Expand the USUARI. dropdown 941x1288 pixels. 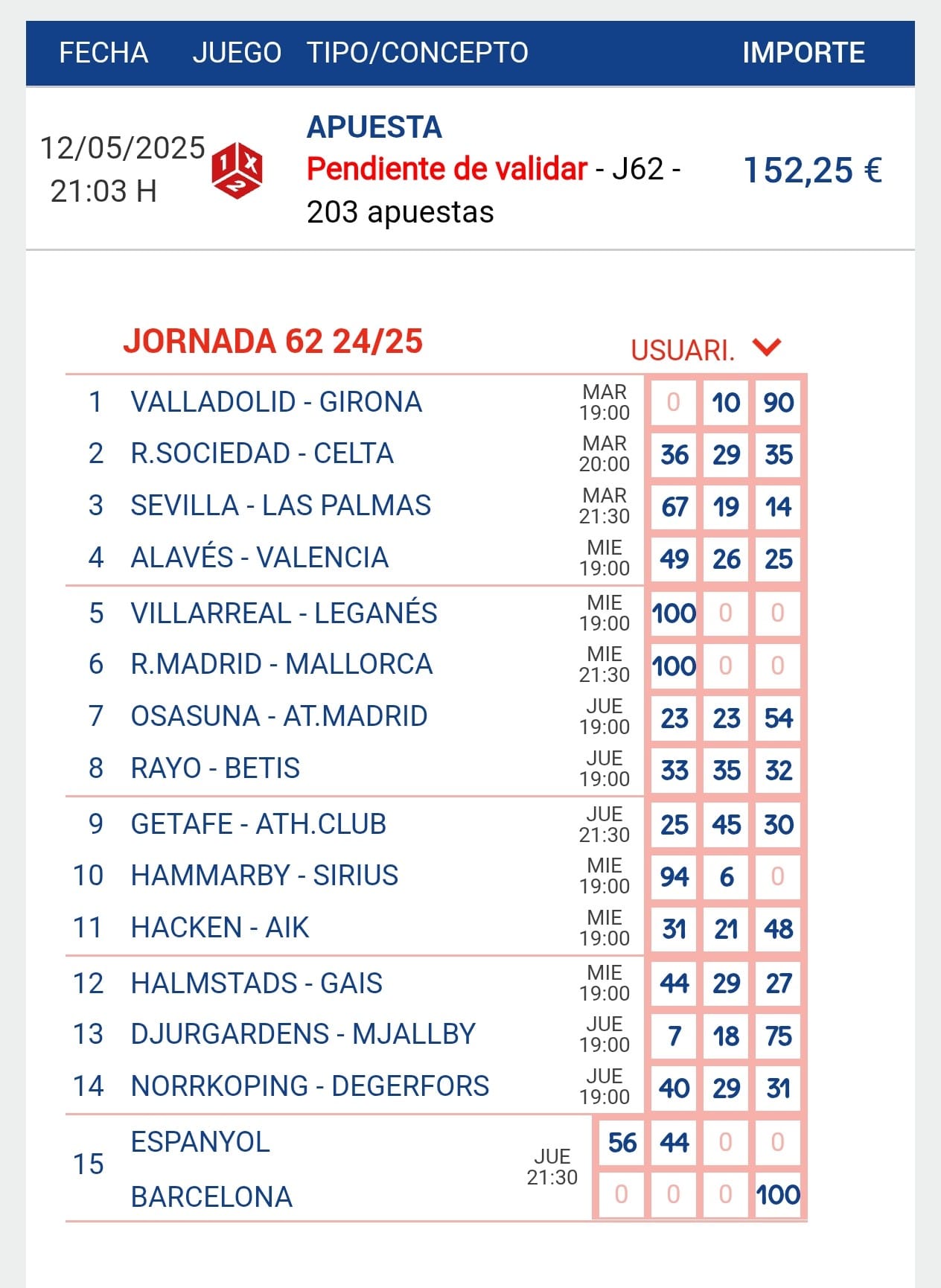[x=765, y=348]
